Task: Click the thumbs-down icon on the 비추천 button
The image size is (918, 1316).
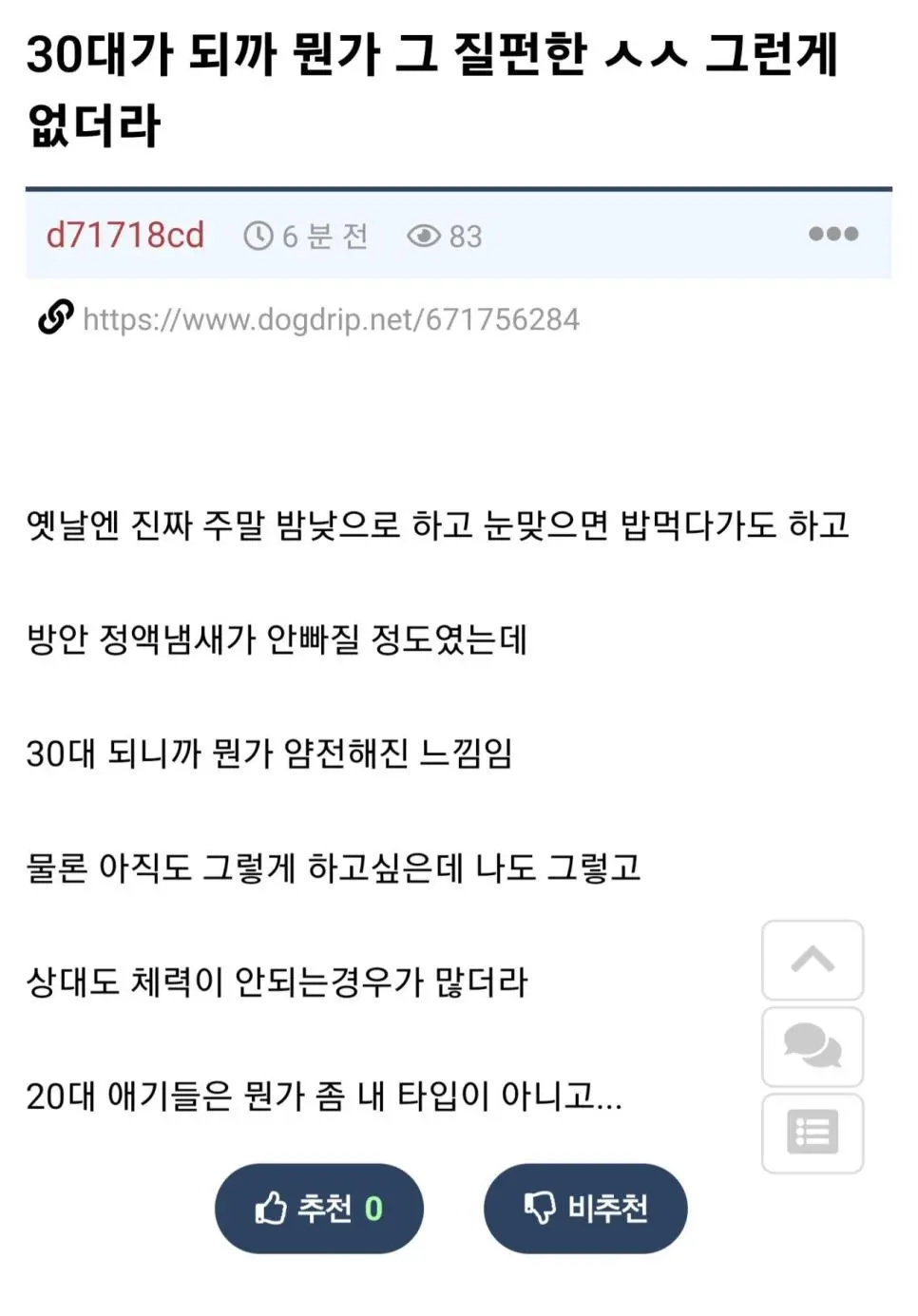Action: point(542,1207)
